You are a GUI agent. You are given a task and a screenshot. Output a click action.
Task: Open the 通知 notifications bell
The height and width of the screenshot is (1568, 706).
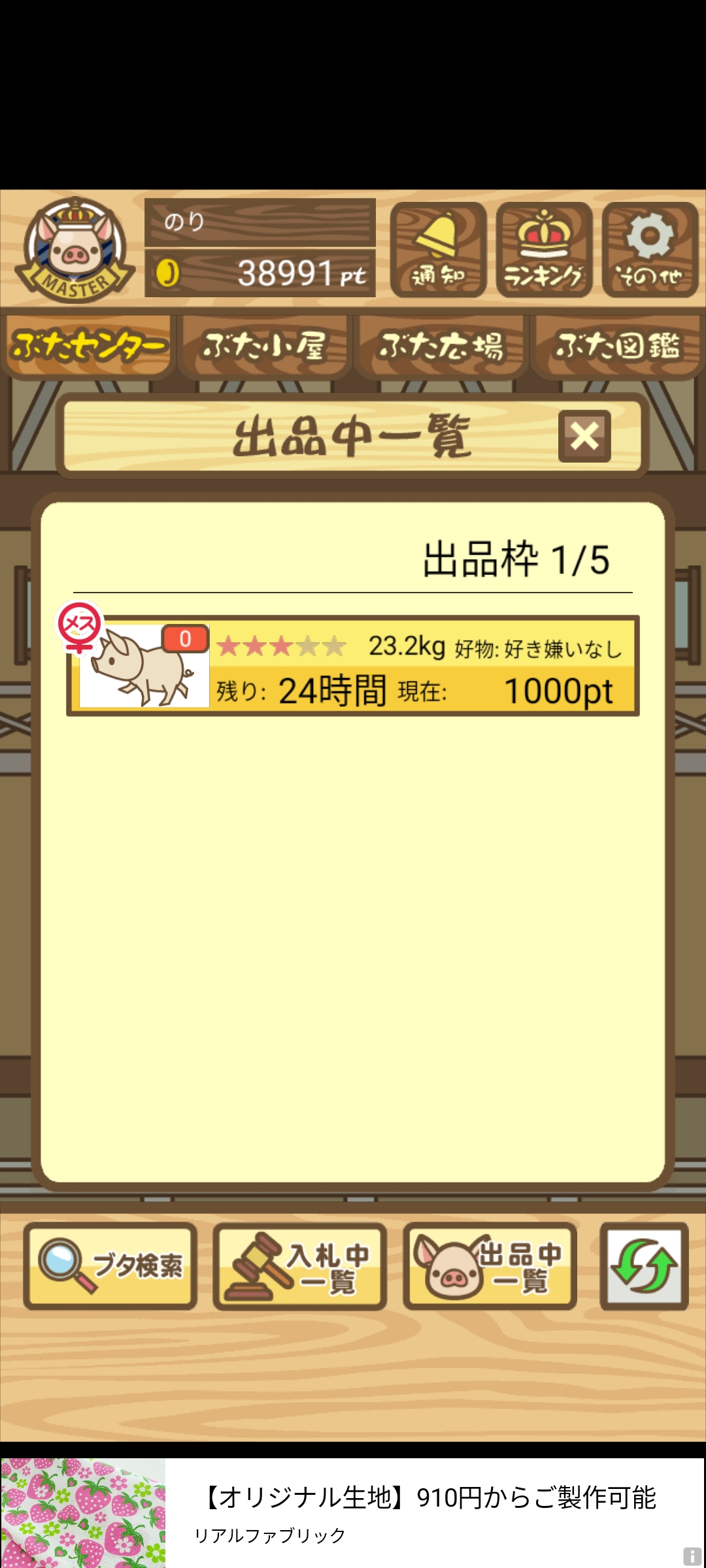438,250
